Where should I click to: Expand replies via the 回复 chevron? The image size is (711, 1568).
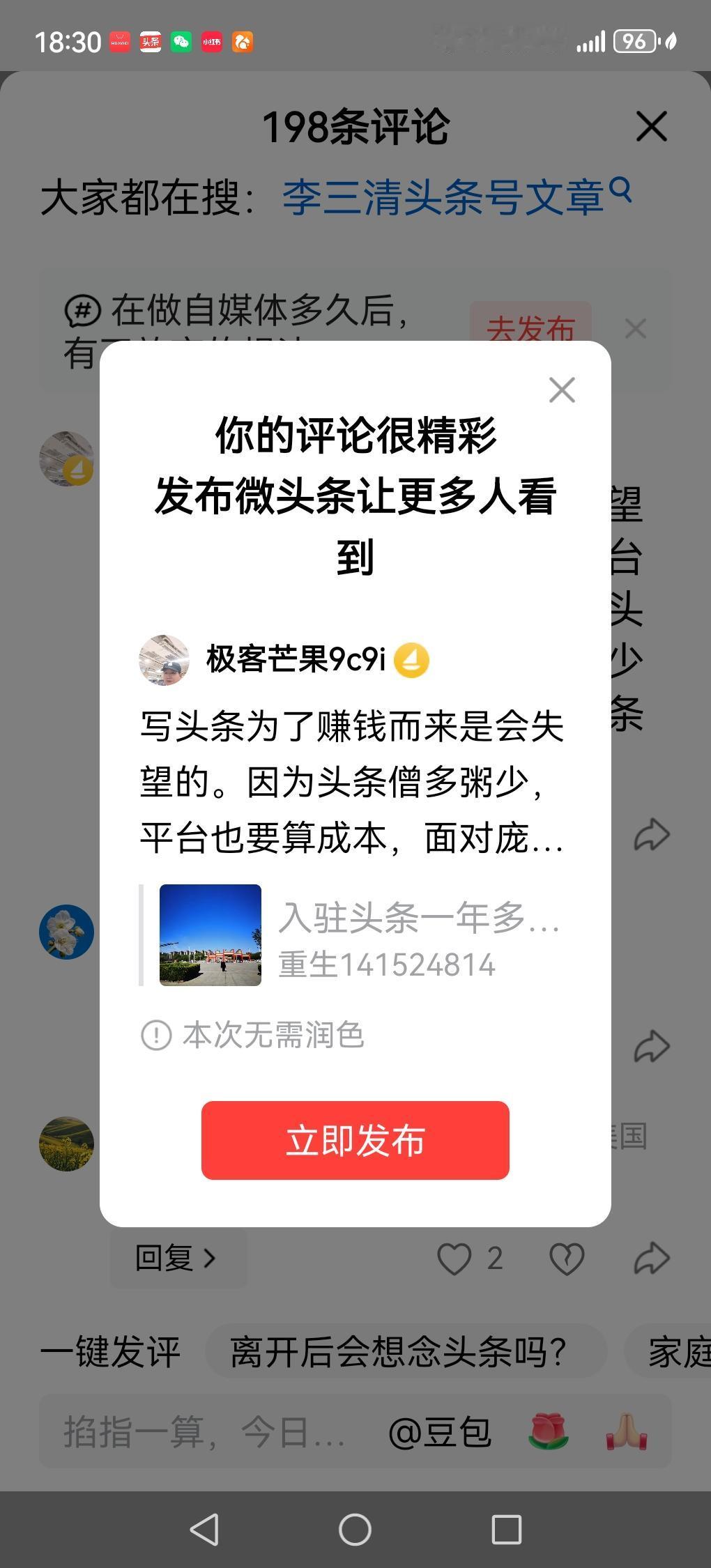178,1259
